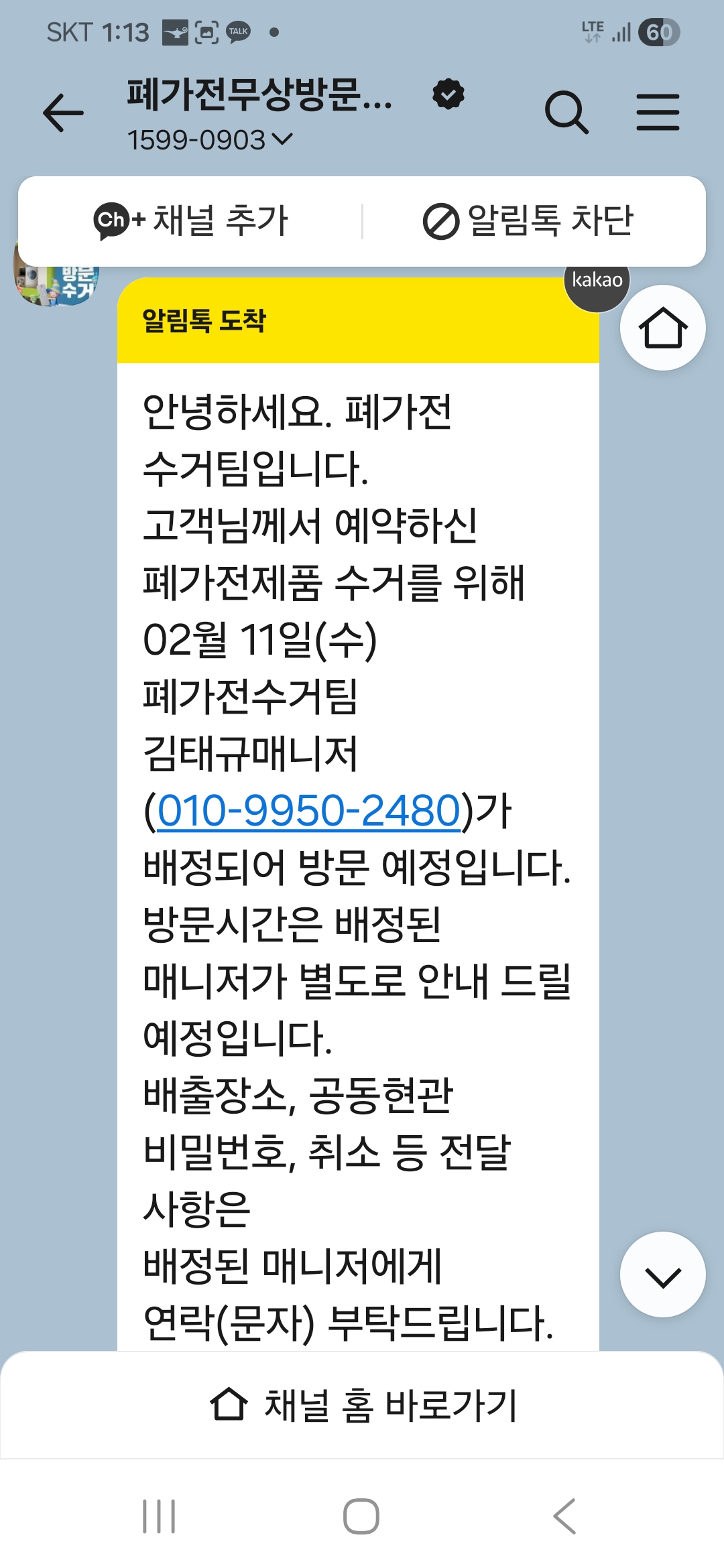Viewport: 724px width, 1568px height.
Task: Go back using the arrow icon
Action: [x=64, y=113]
